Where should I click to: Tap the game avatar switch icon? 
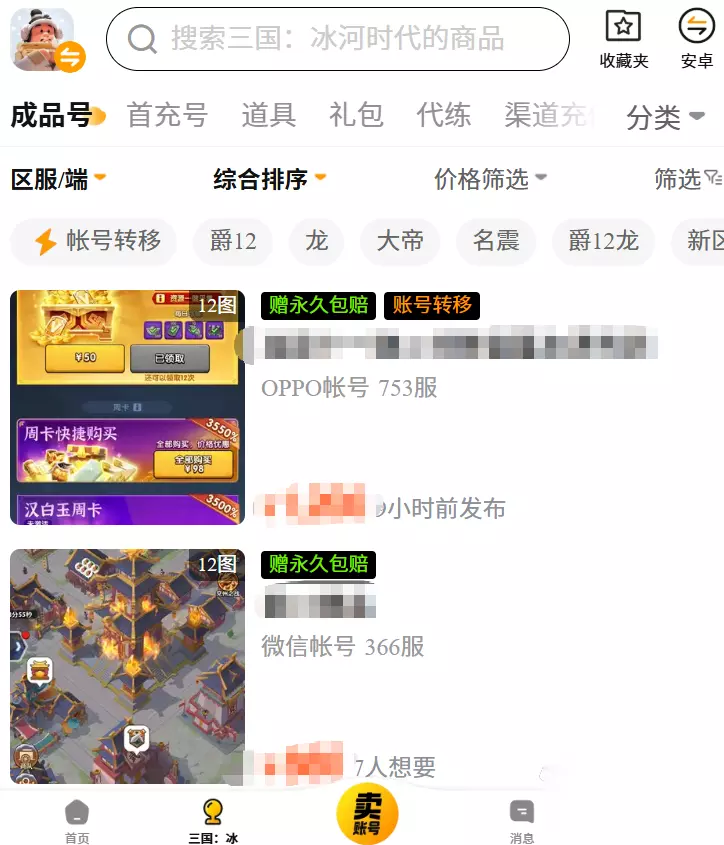[48, 40]
